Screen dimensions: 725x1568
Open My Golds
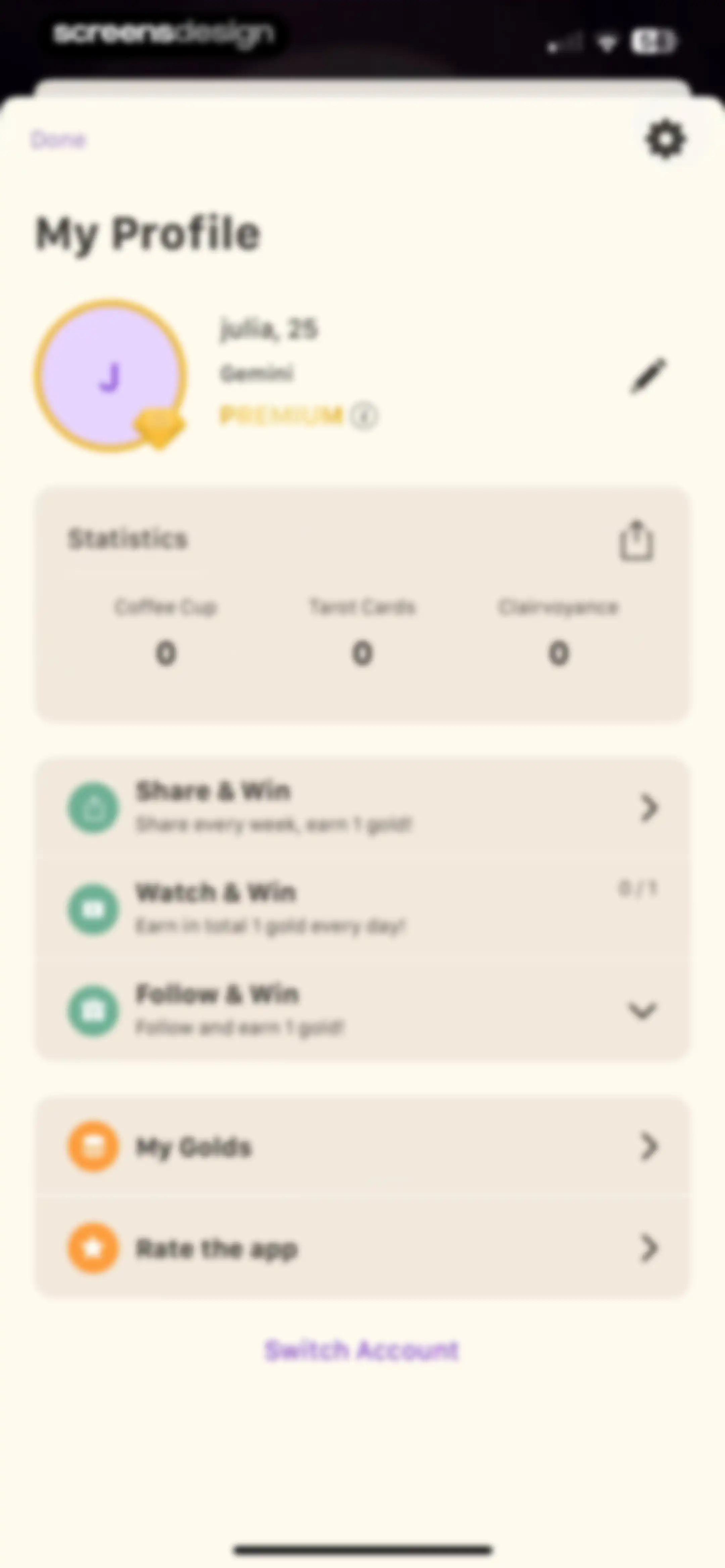click(363, 1147)
